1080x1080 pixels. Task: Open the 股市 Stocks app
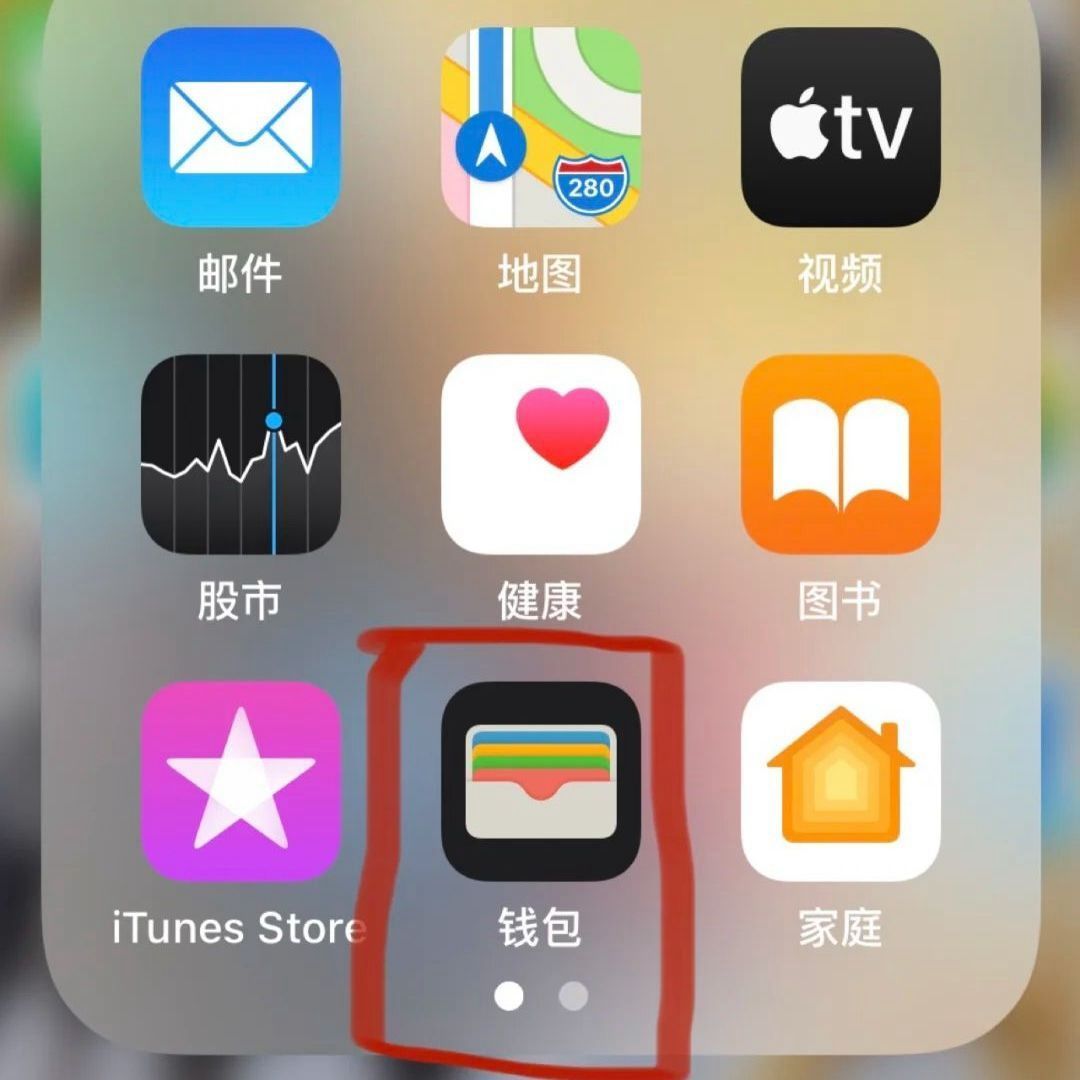[x=240, y=453]
